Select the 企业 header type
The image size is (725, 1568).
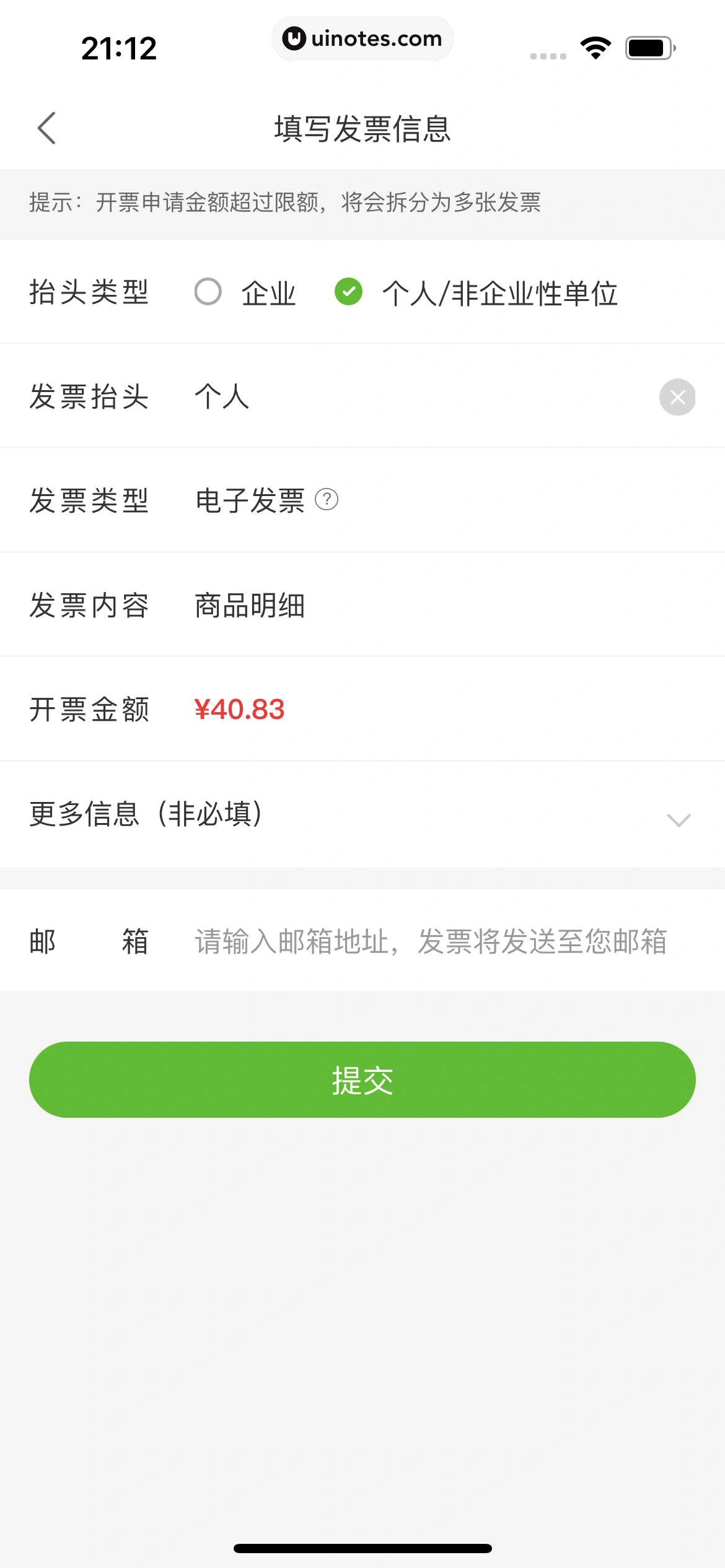(208, 292)
